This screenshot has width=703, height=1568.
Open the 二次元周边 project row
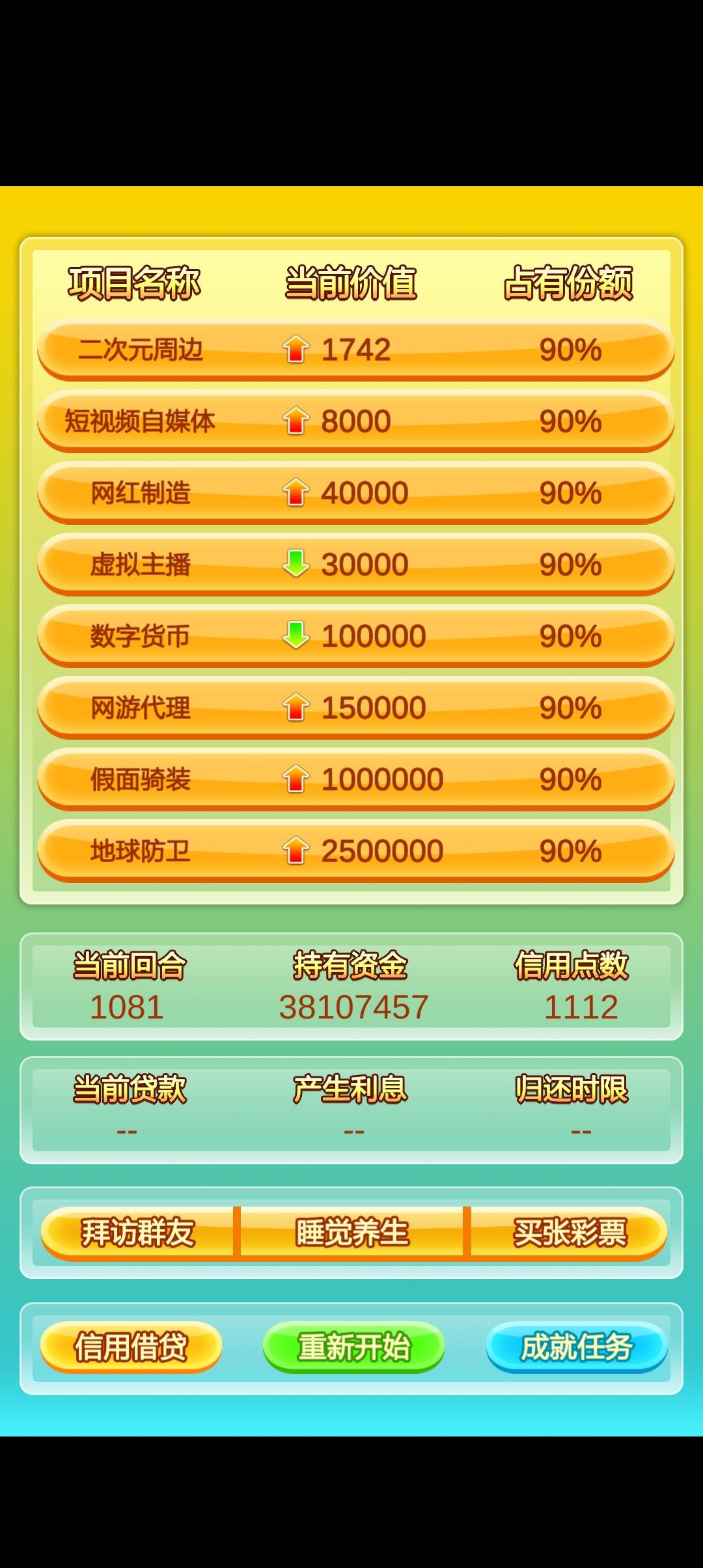click(x=355, y=350)
